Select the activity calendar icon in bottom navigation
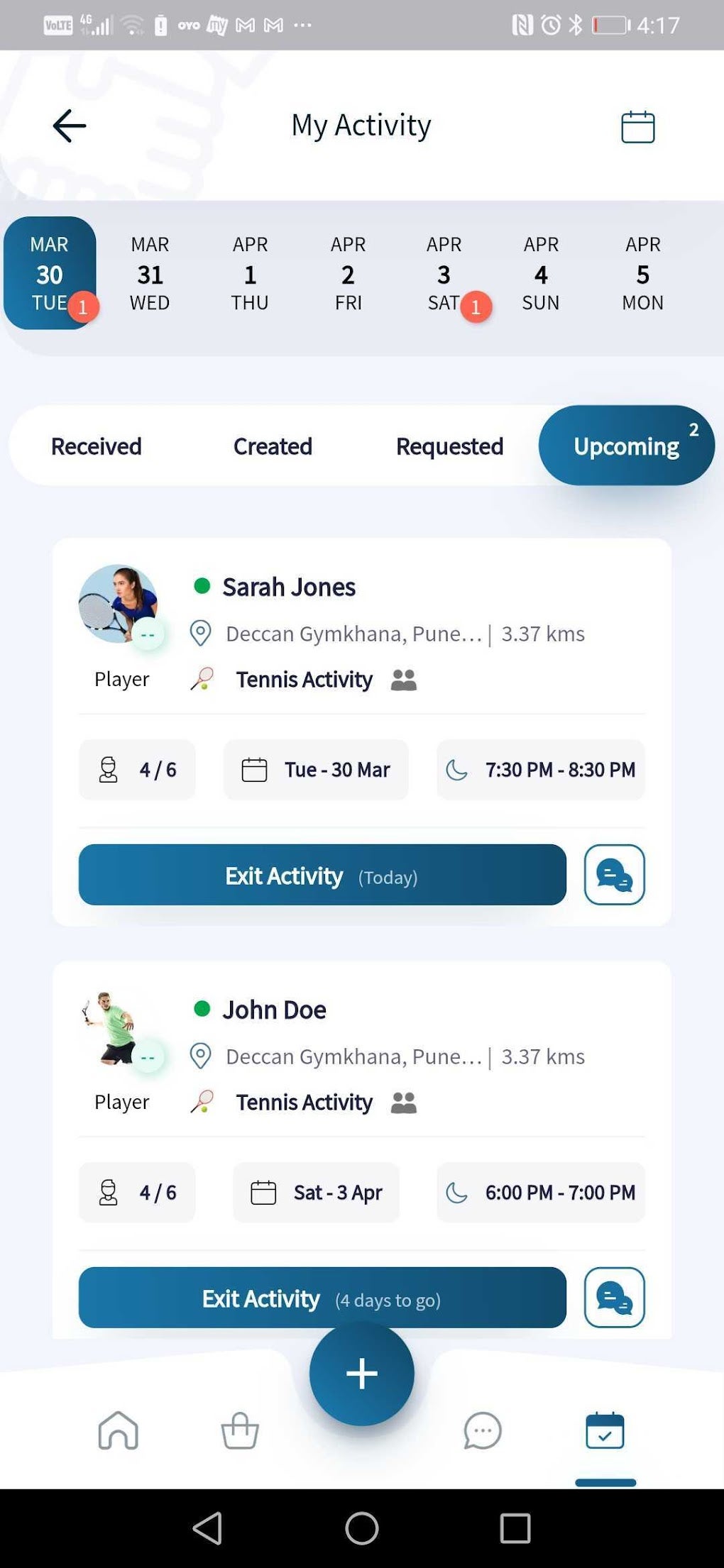This screenshot has height=1568, width=724. click(x=604, y=1430)
